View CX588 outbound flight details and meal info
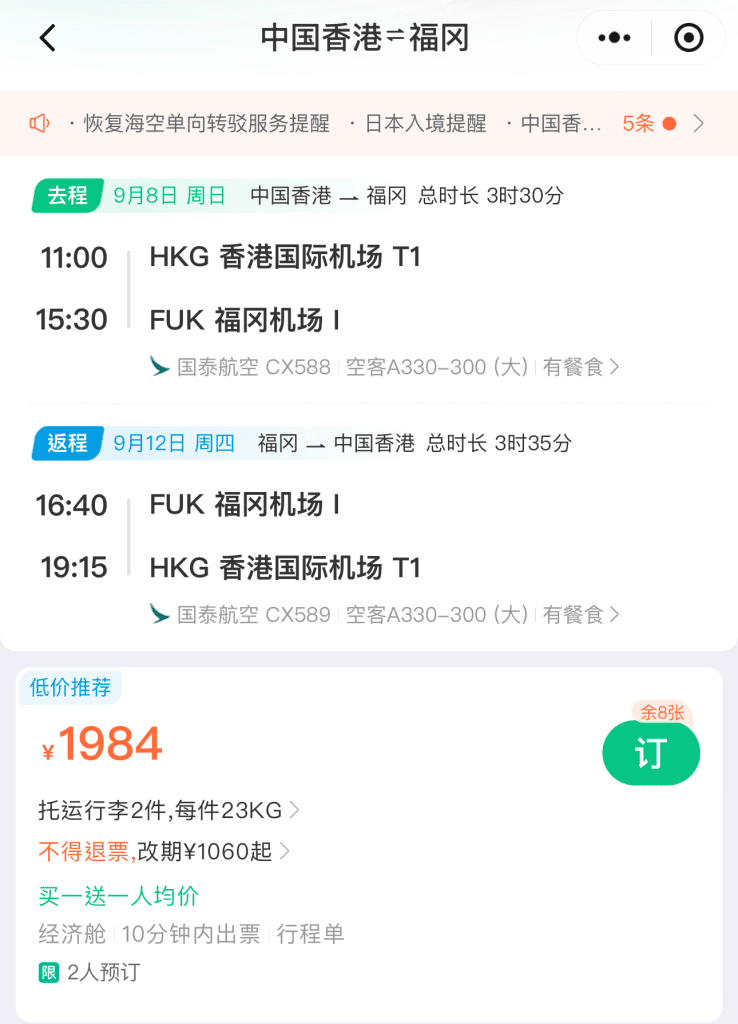Screen dimensions: 738x1024 point(385,367)
